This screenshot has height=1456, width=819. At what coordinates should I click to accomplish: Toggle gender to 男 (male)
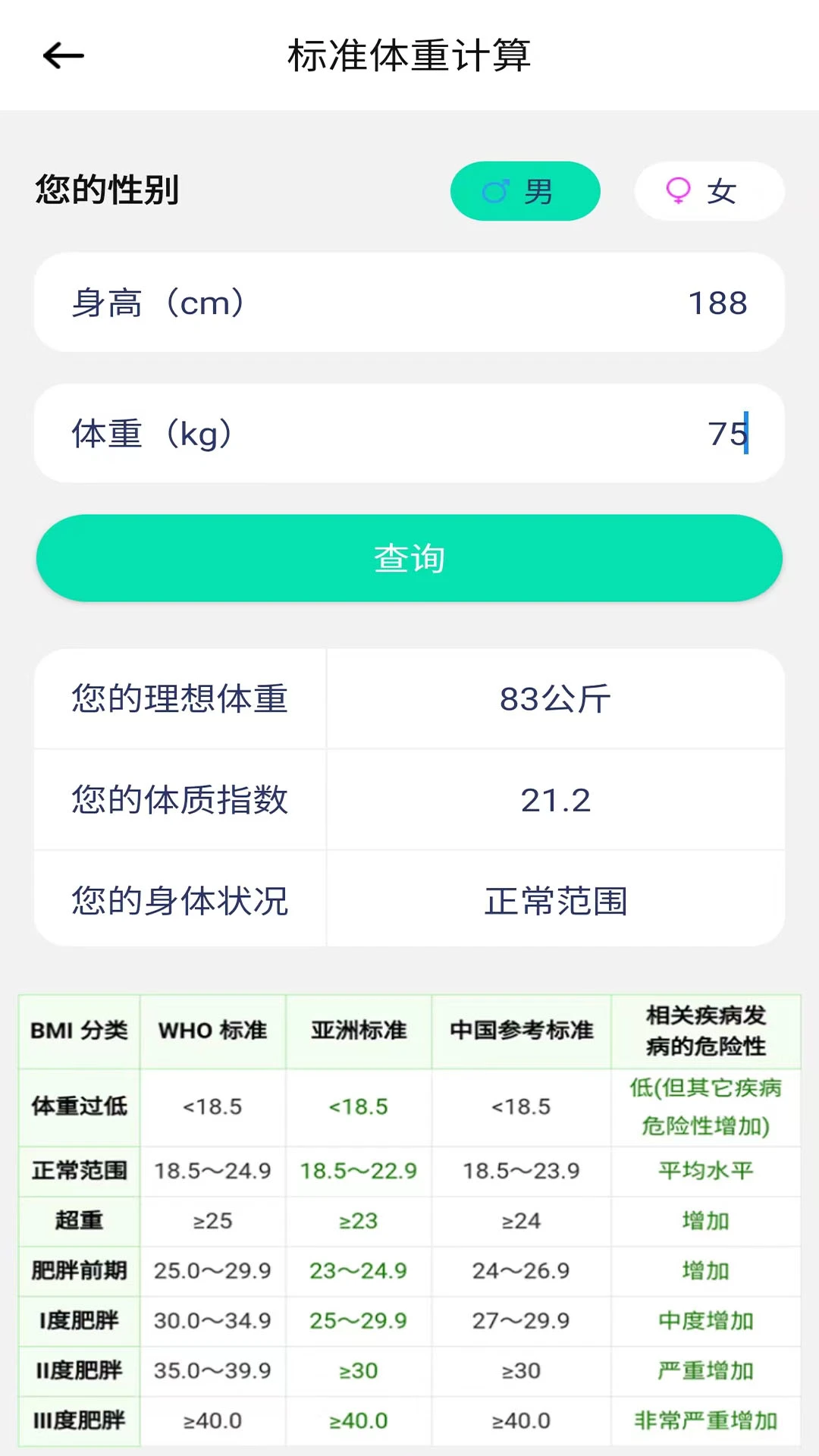pyautogui.click(x=526, y=191)
